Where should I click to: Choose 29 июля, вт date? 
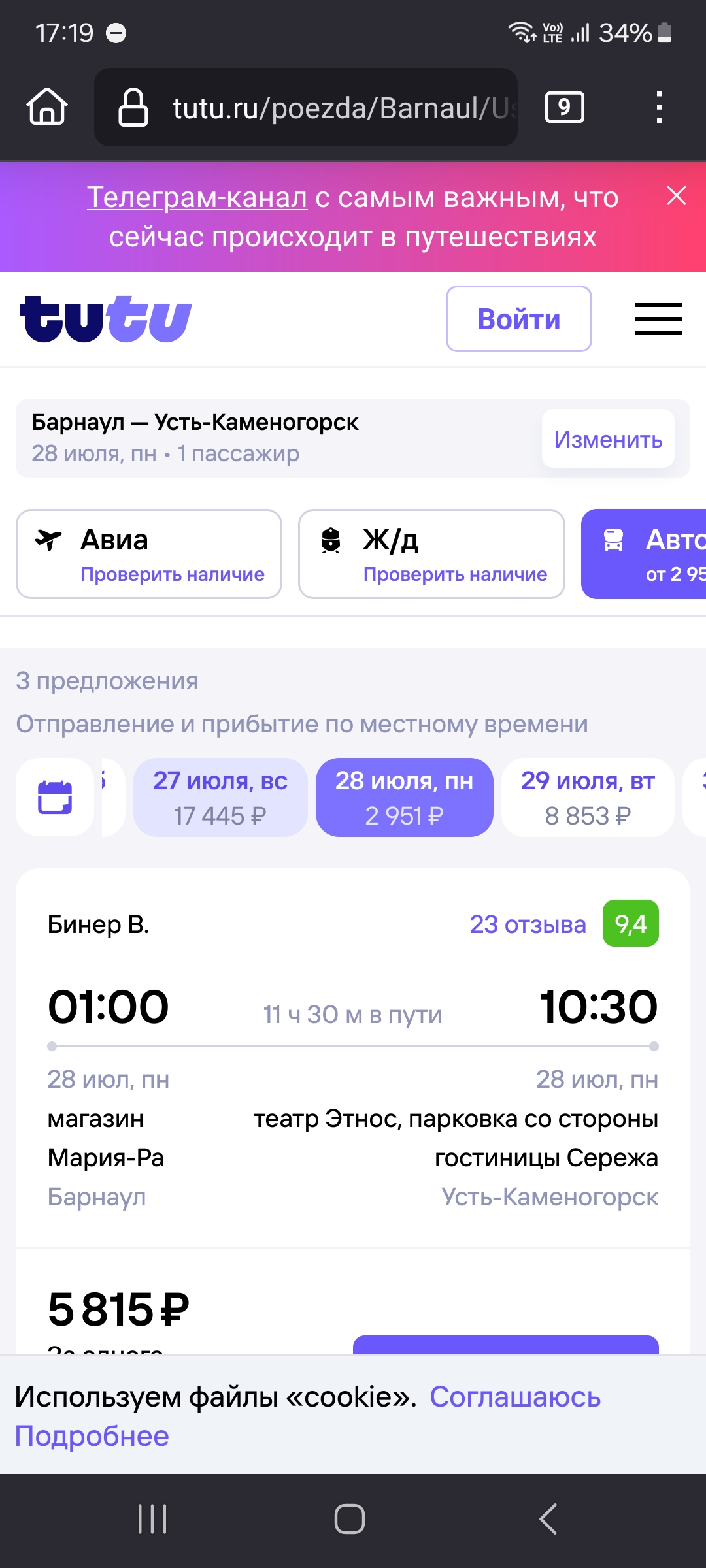pos(588,797)
